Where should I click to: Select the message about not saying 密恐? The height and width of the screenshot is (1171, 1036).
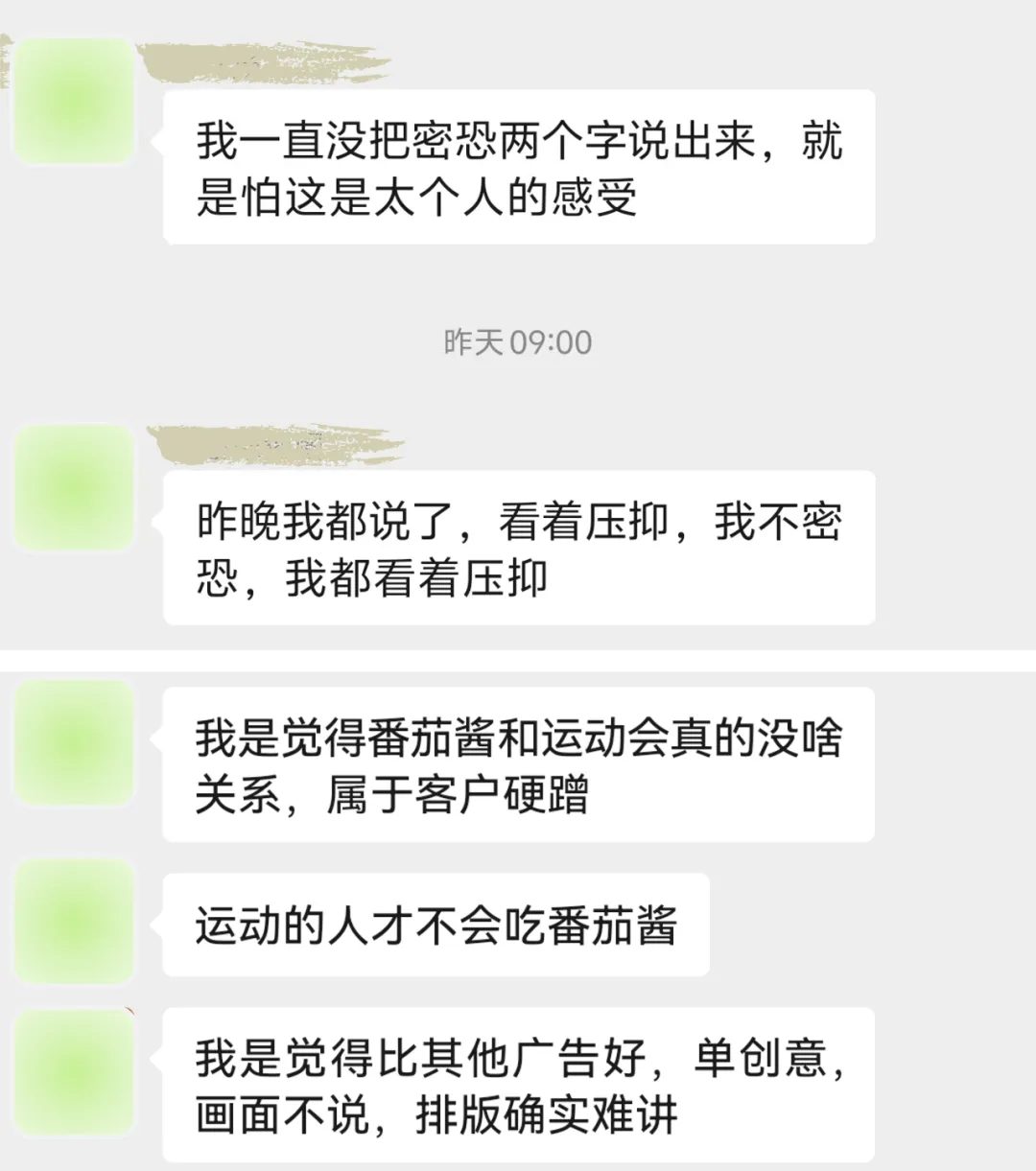tap(518, 168)
